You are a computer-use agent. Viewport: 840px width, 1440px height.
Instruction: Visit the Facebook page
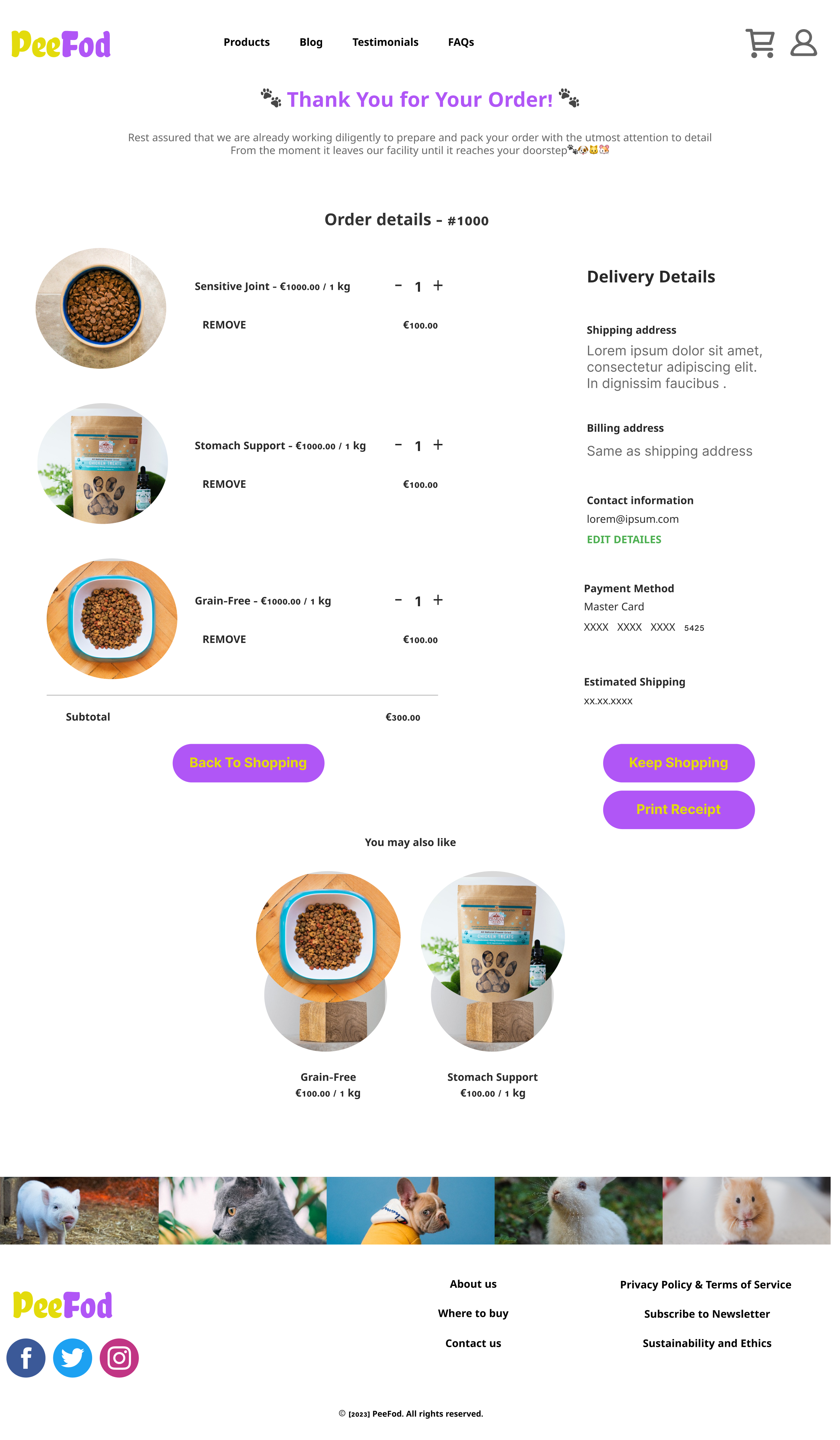pyautogui.click(x=26, y=1358)
